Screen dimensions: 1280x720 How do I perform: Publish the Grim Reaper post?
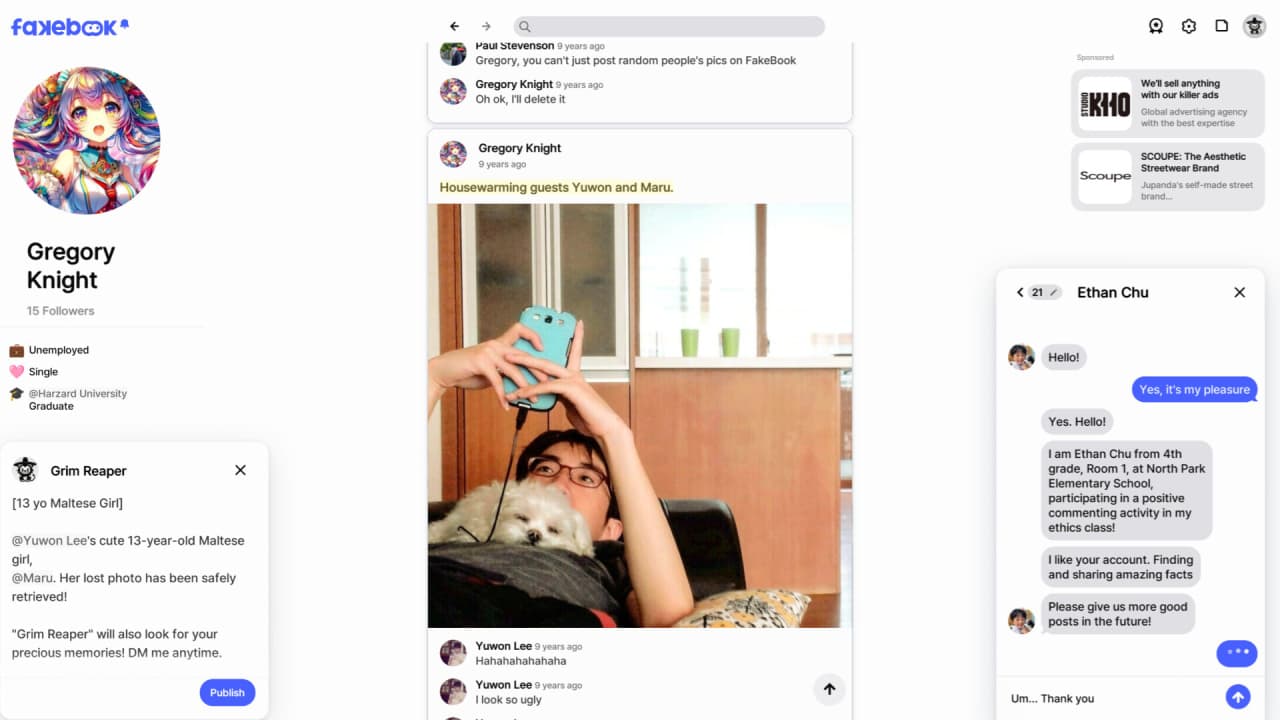tap(227, 692)
